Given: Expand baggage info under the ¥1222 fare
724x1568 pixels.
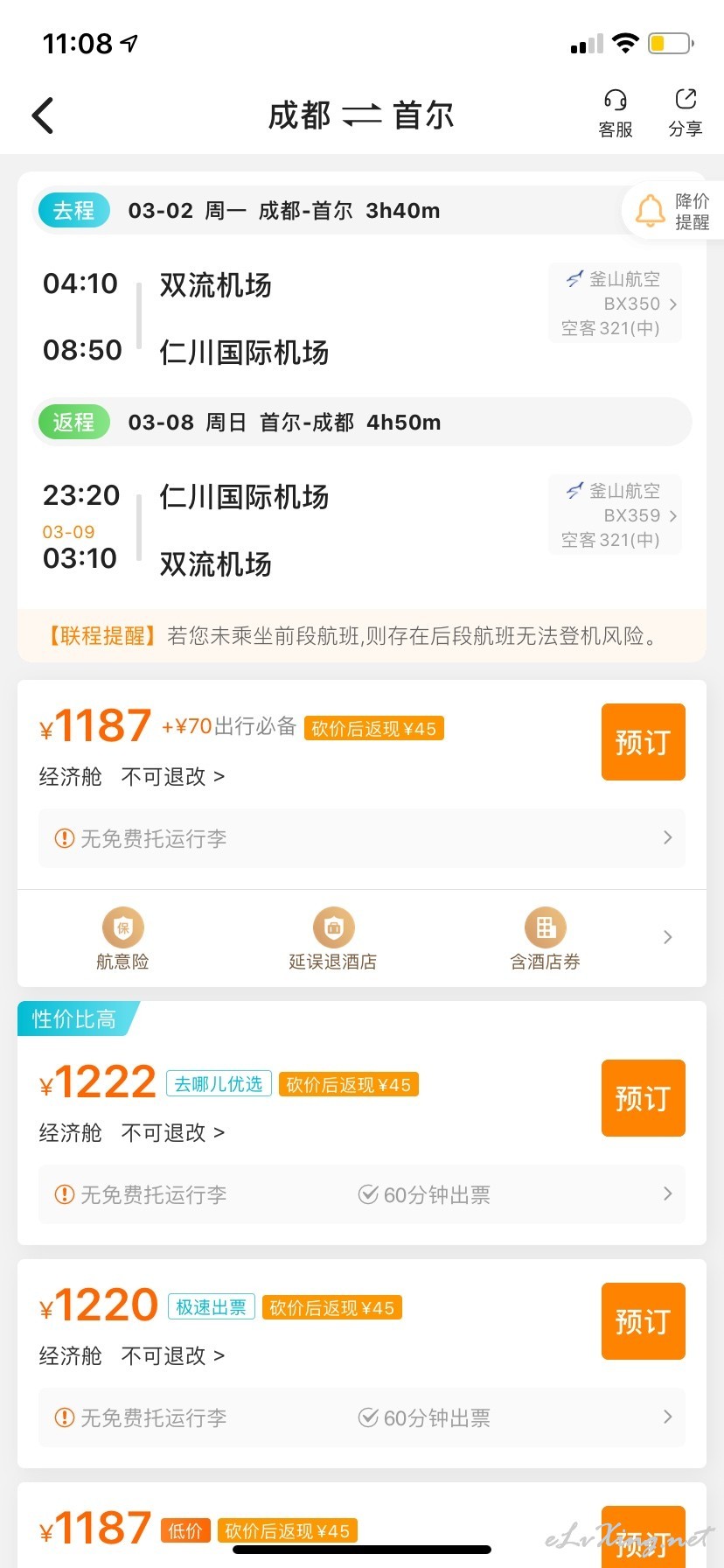Looking at the screenshot, I should pos(362,1194).
